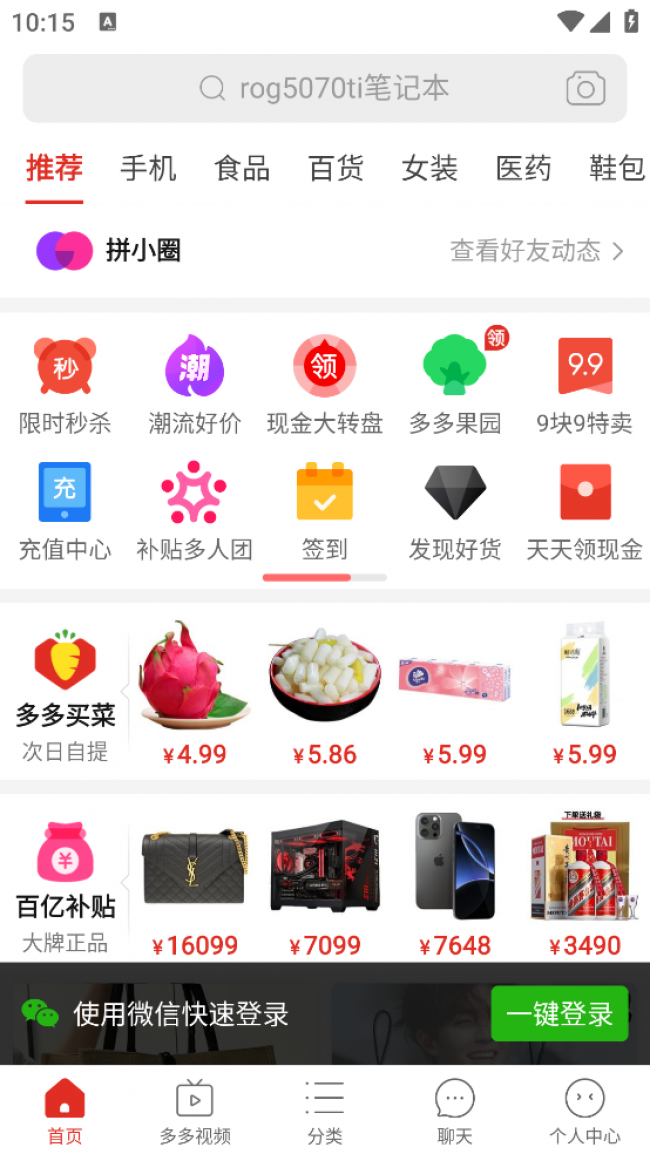View the black handbag priced ¥16099

click(x=194, y=880)
